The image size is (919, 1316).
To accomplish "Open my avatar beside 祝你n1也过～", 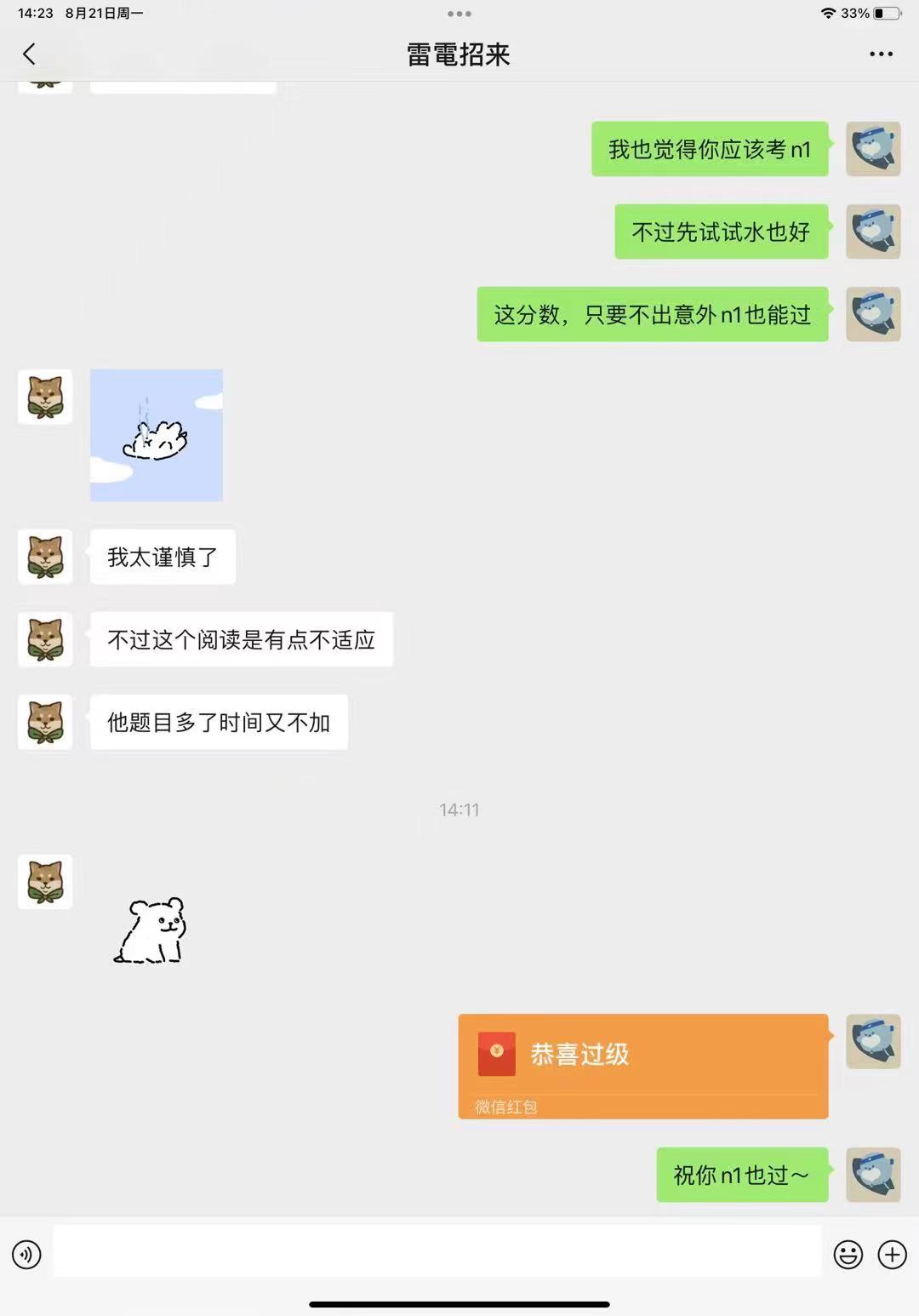I will coord(873,1175).
